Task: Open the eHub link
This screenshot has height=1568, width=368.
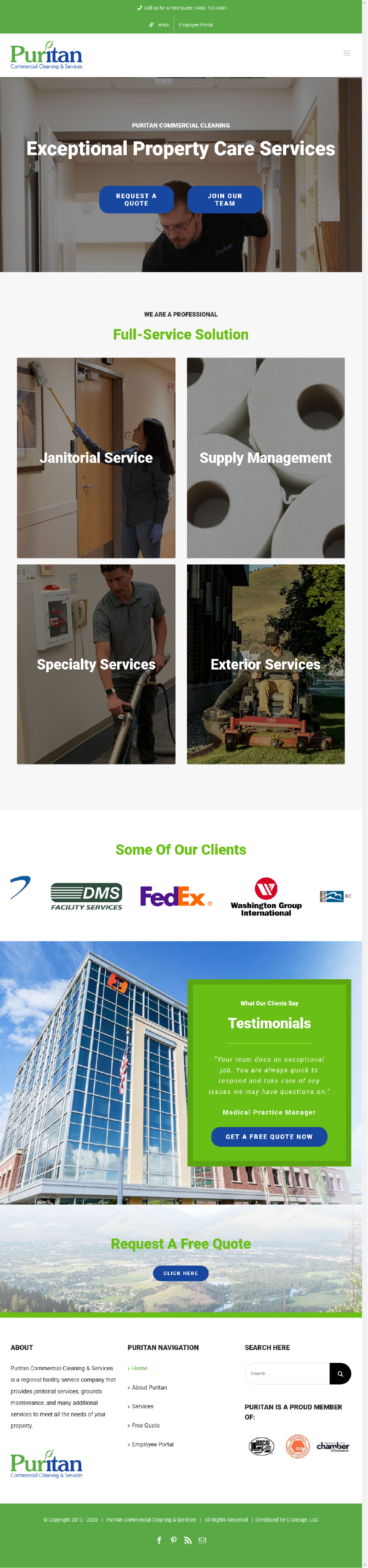Action: [159, 25]
